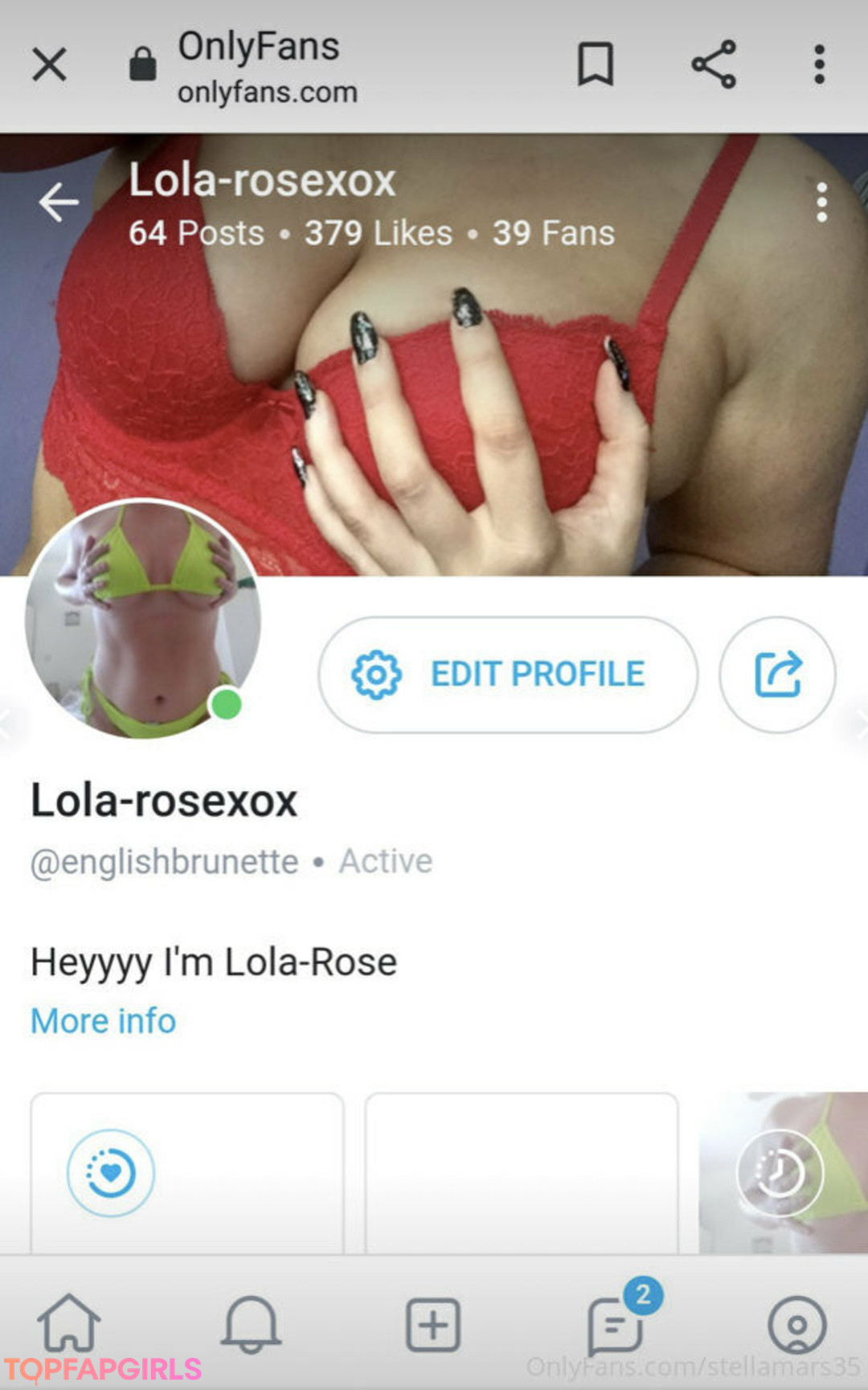Screen dimensions: 868x1390
Task: Open the browser overflow menu
Action: point(819,64)
